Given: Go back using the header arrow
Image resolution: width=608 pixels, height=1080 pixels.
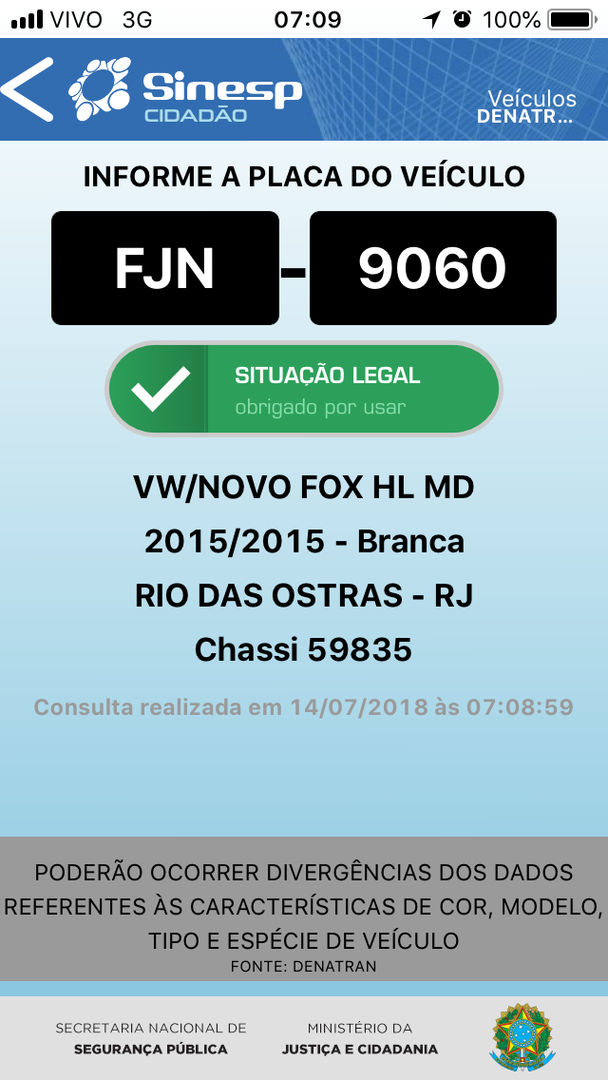Looking at the screenshot, I should pos(27,90).
